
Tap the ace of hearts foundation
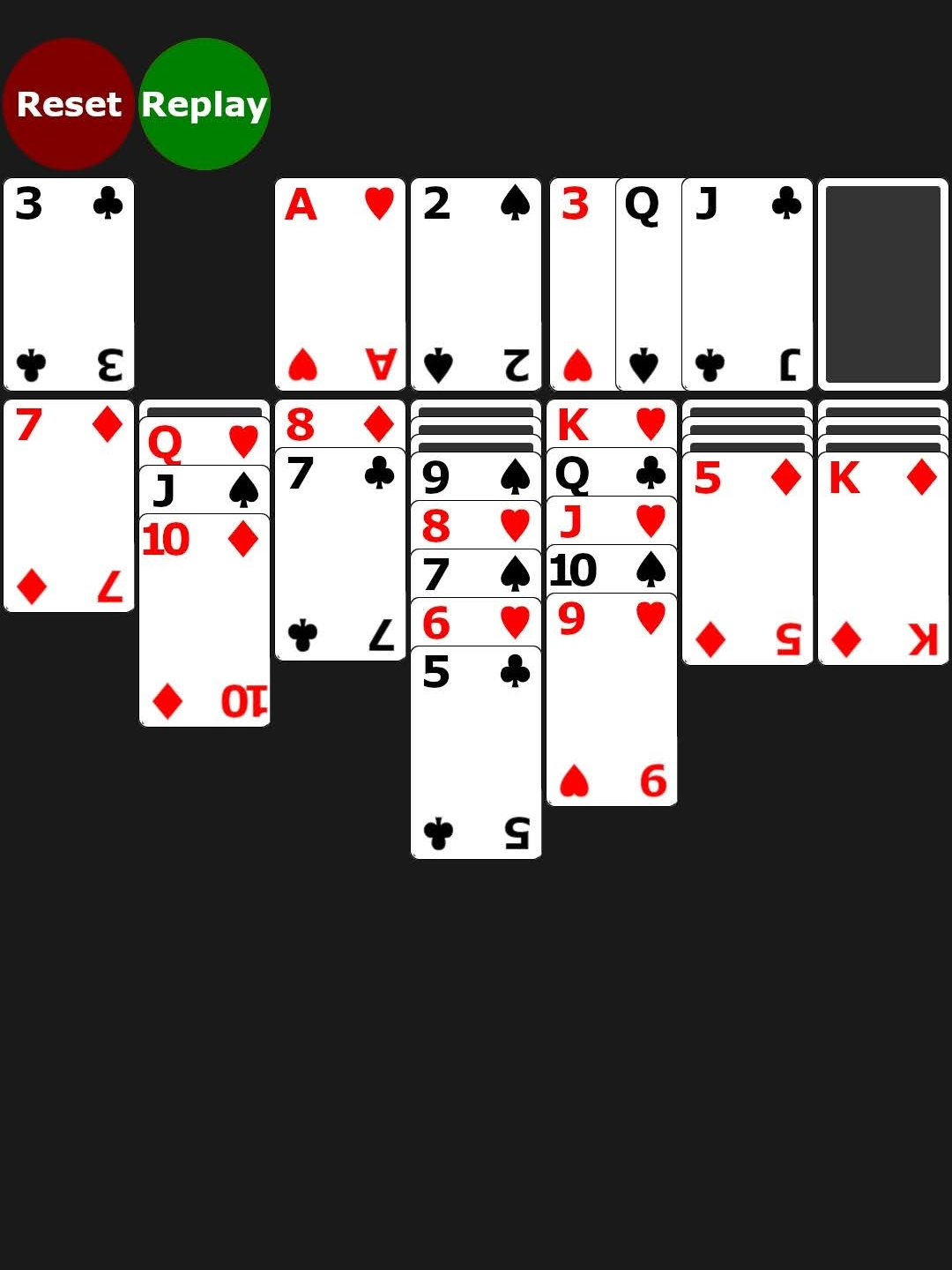tap(339, 284)
